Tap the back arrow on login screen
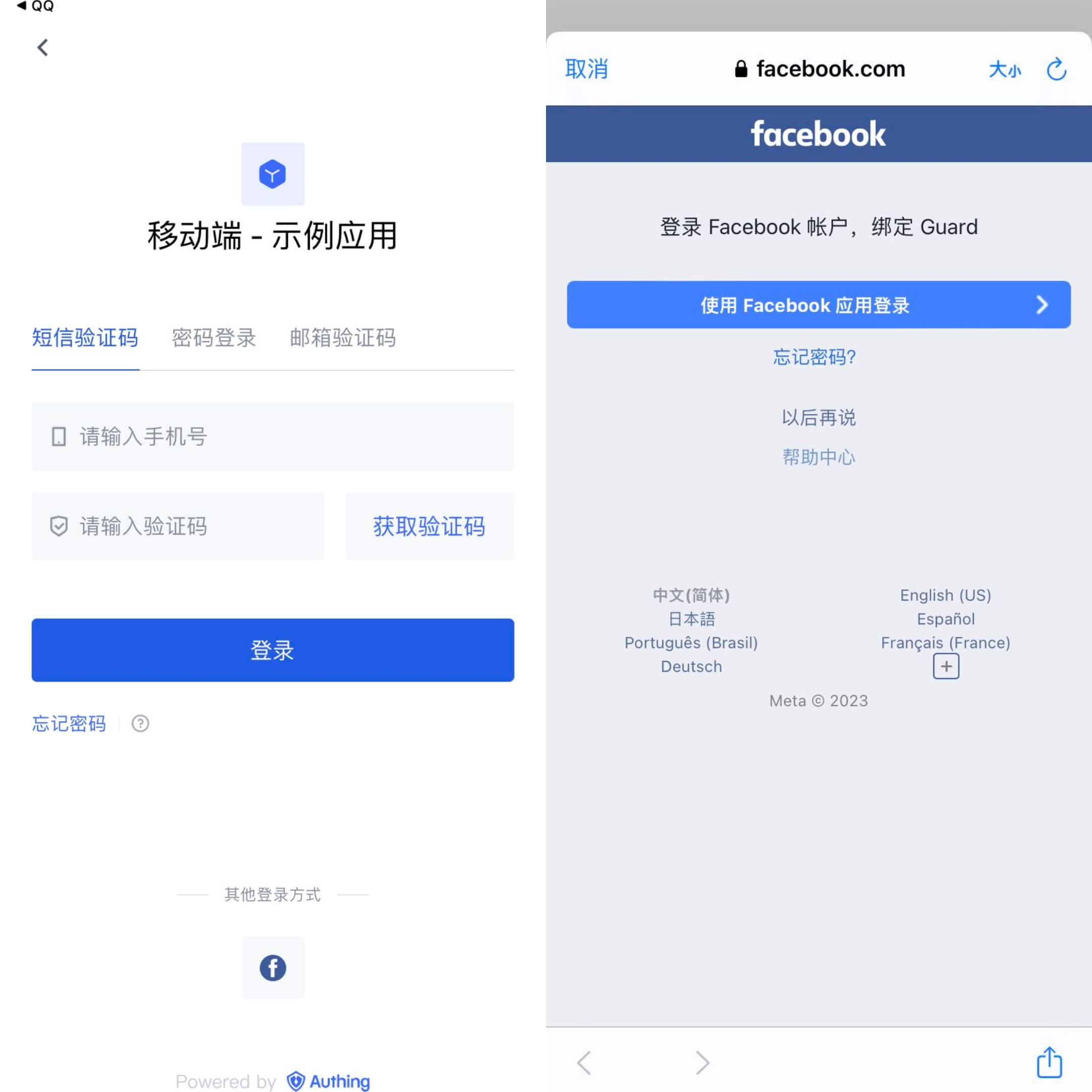This screenshot has height=1092, width=1092. pyautogui.click(x=43, y=48)
